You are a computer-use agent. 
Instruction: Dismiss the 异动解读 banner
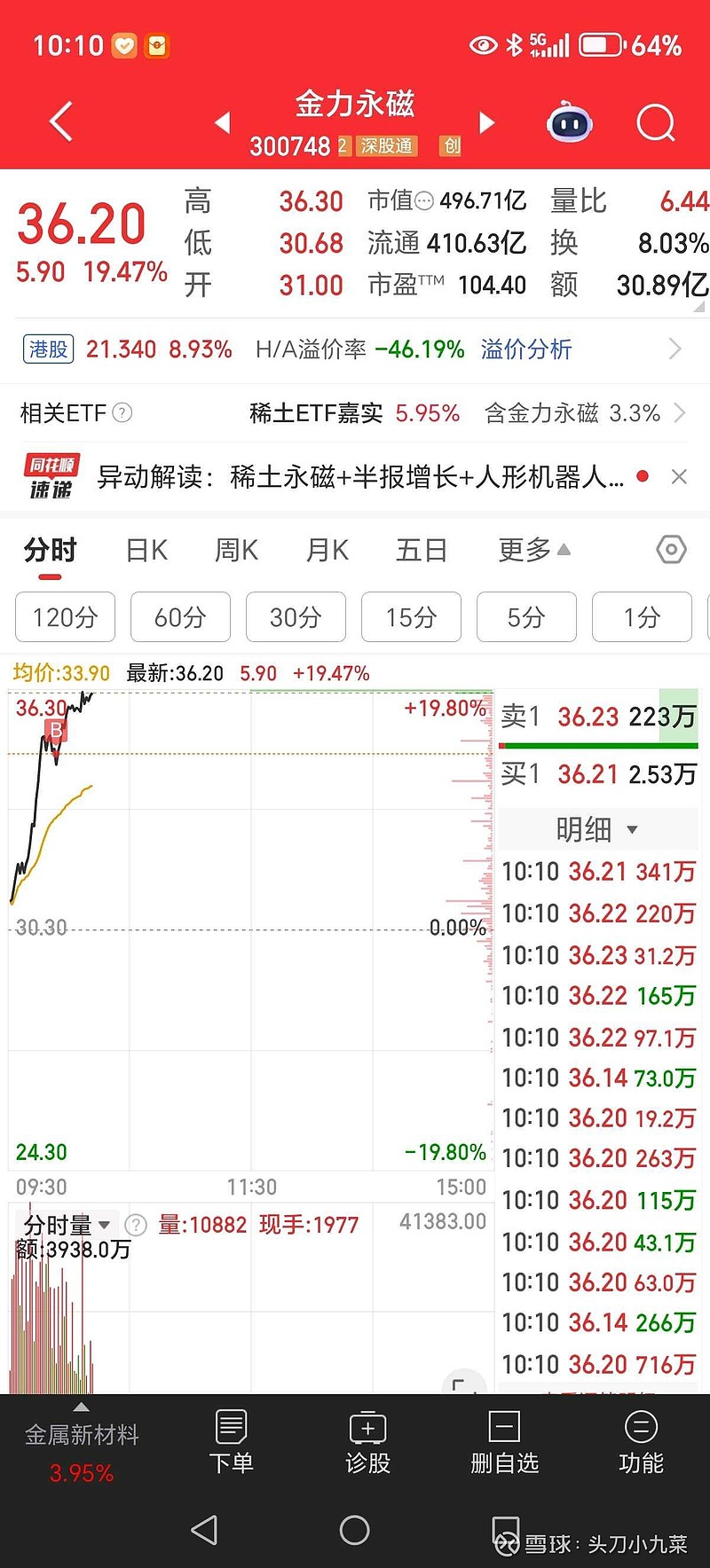679,477
